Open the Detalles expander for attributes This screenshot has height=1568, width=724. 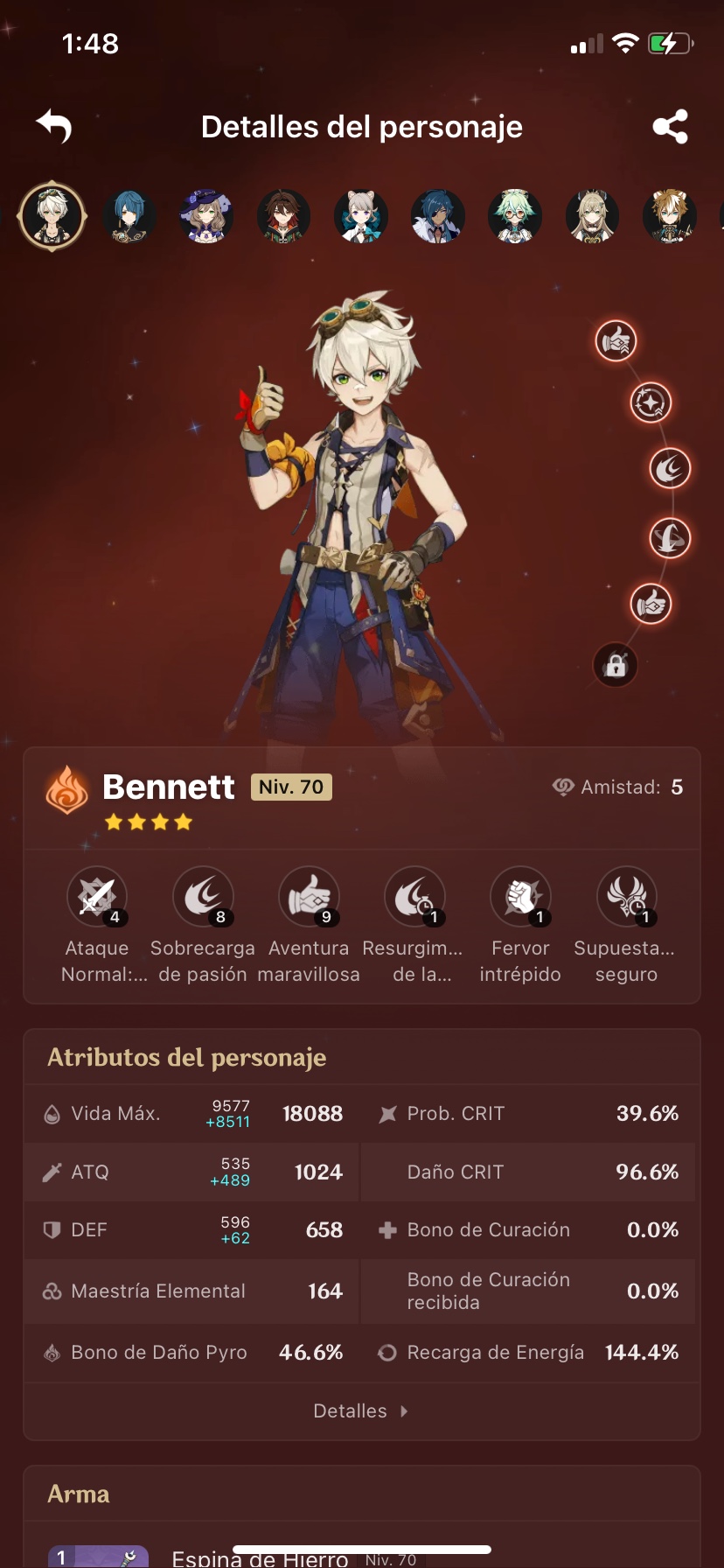361,1410
